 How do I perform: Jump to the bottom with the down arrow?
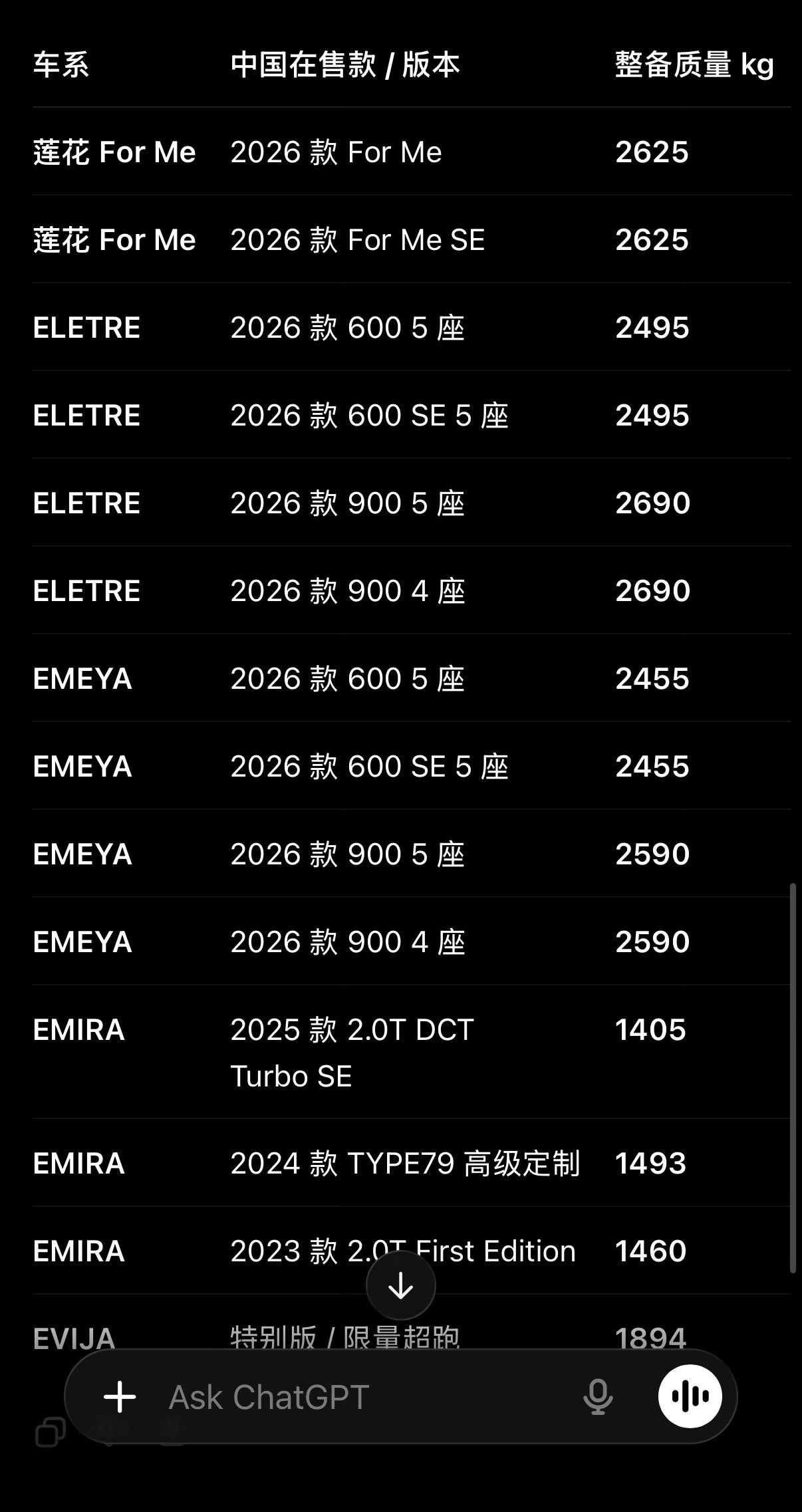[x=401, y=1285]
